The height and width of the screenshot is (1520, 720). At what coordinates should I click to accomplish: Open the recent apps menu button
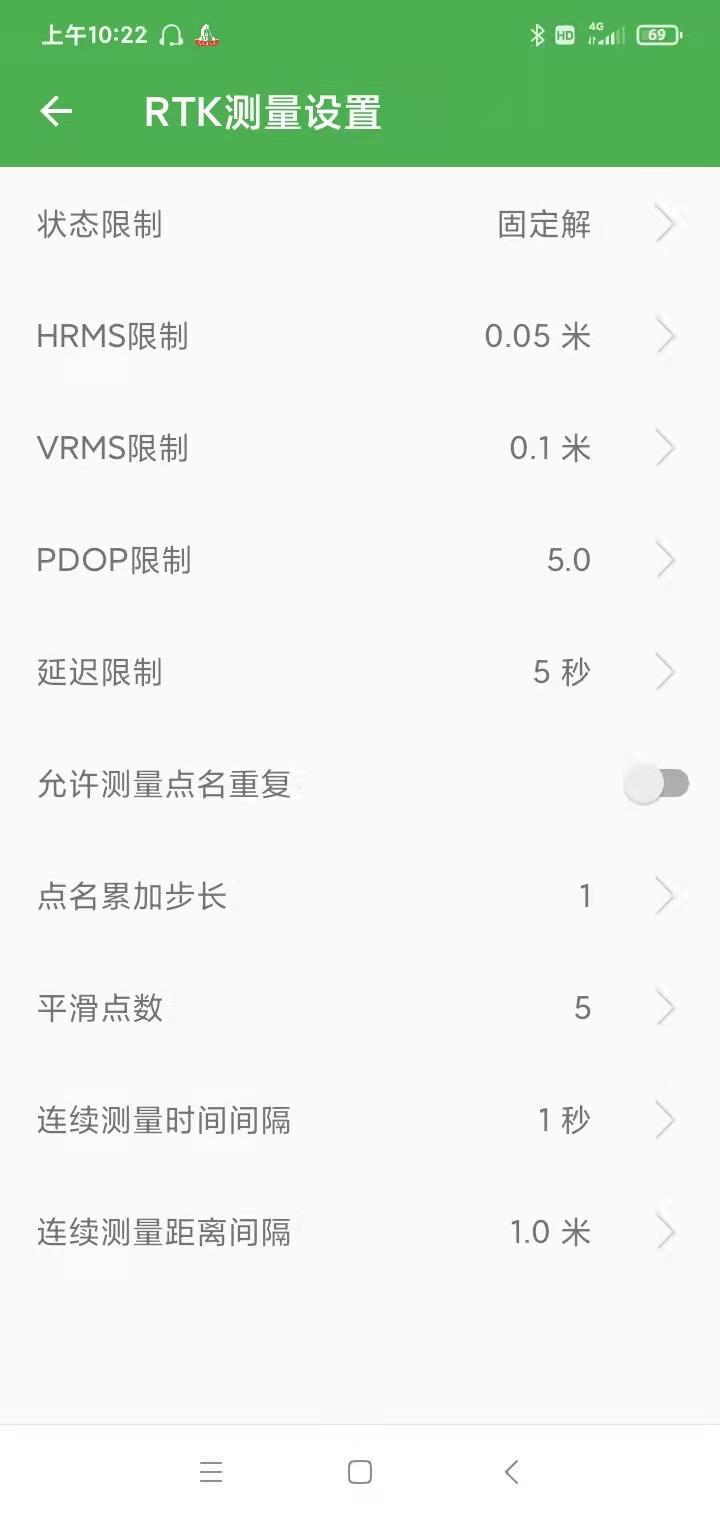pyautogui.click(x=210, y=1472)
